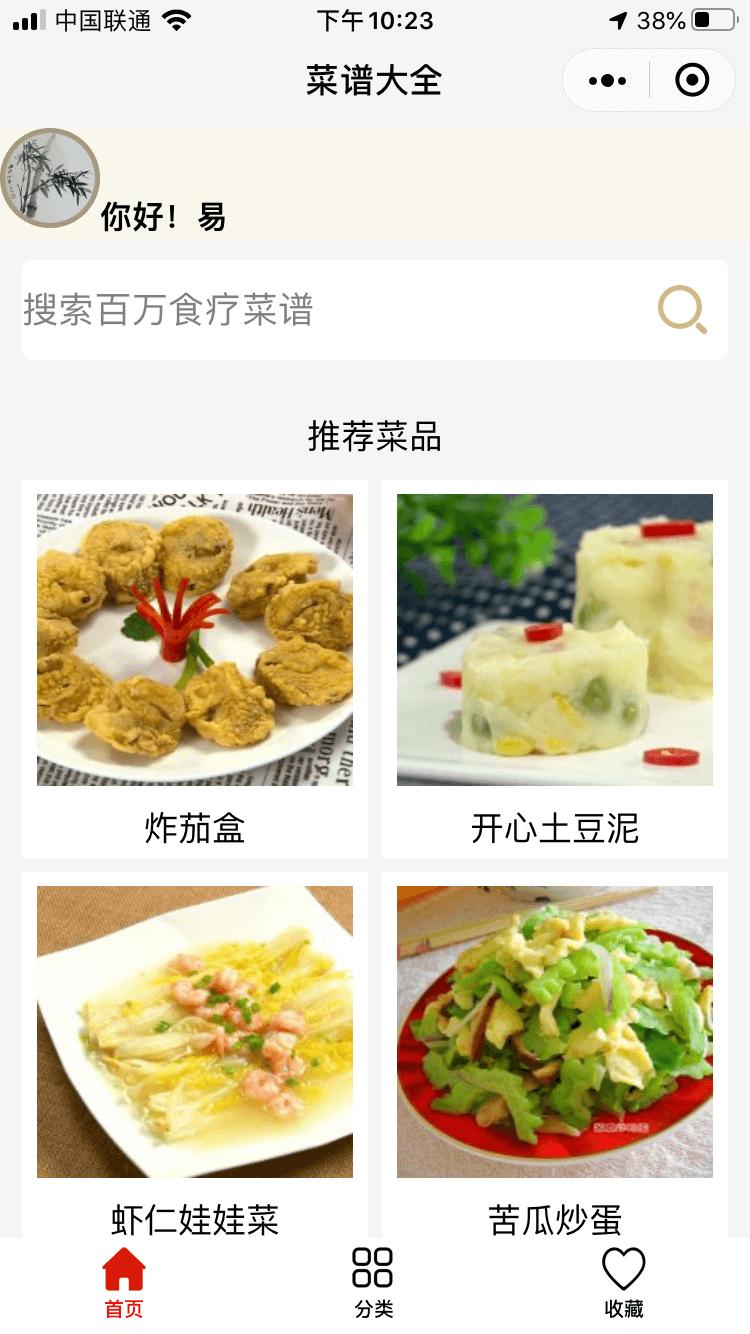Viewport: 750px width, 1334px height.
Task: Open the 炸茄盒 recipe card
Action: tap(195, 668)
